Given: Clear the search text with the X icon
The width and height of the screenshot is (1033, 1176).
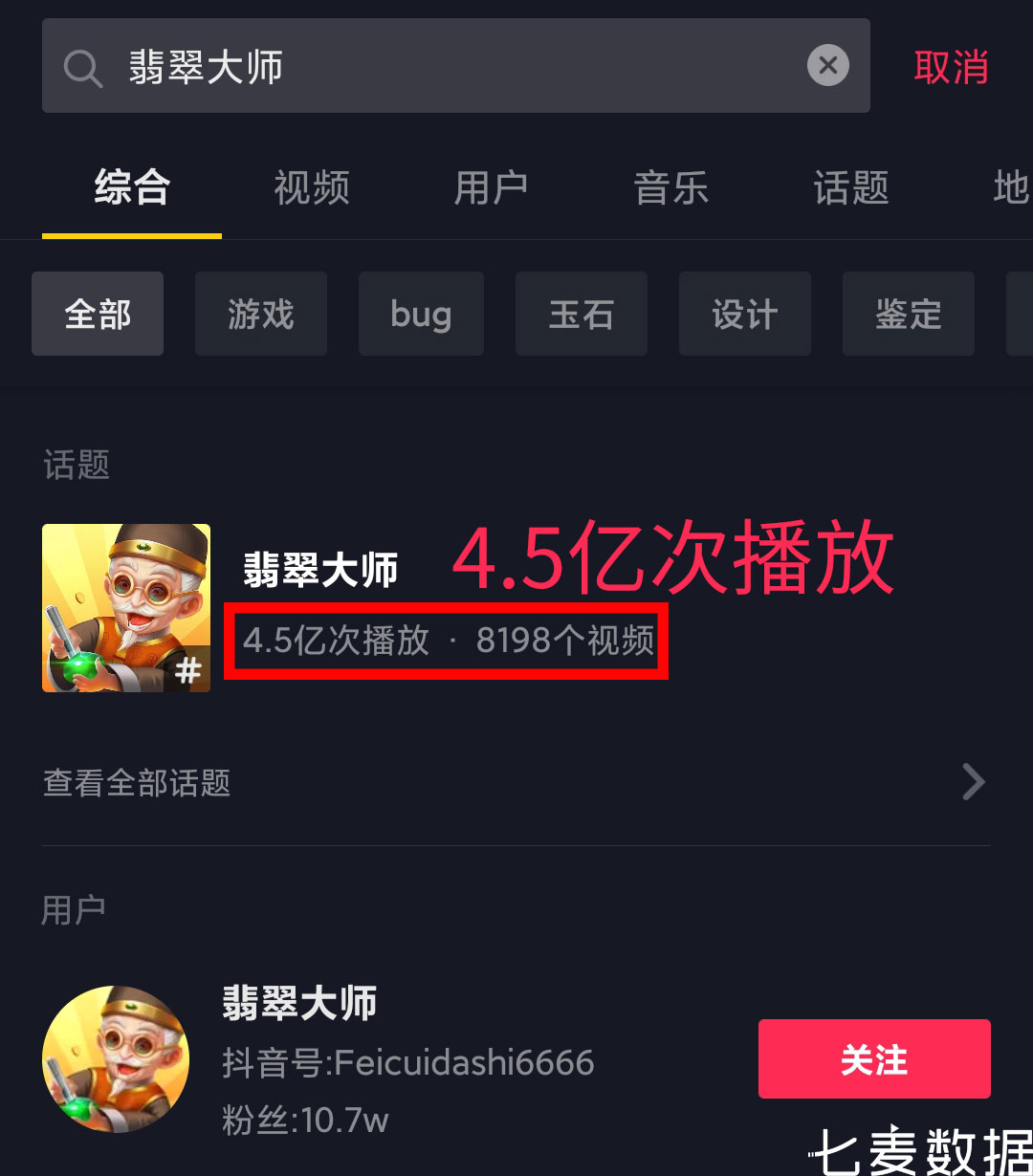Looking at the screenshot, I should coord(828,66).
